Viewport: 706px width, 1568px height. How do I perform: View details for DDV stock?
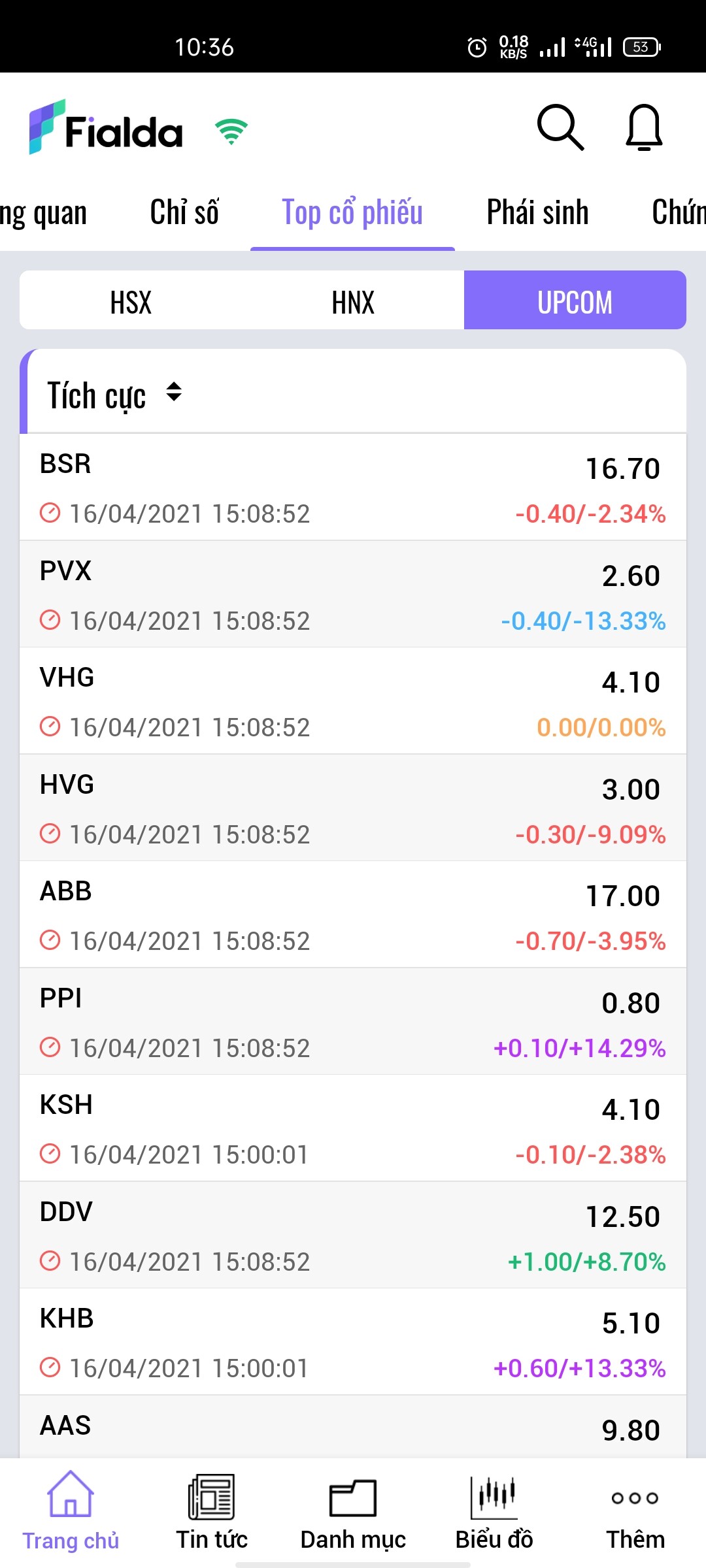click(353, 1235)
